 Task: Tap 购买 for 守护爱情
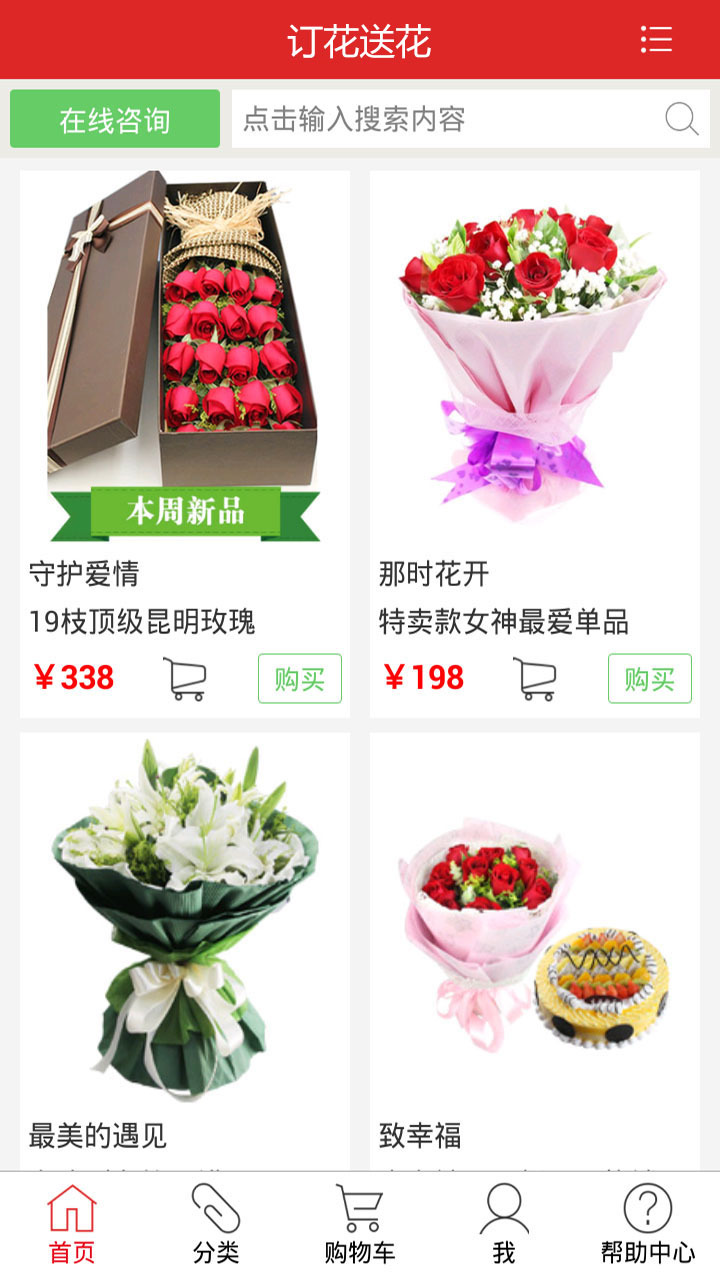tap(299, 679)
